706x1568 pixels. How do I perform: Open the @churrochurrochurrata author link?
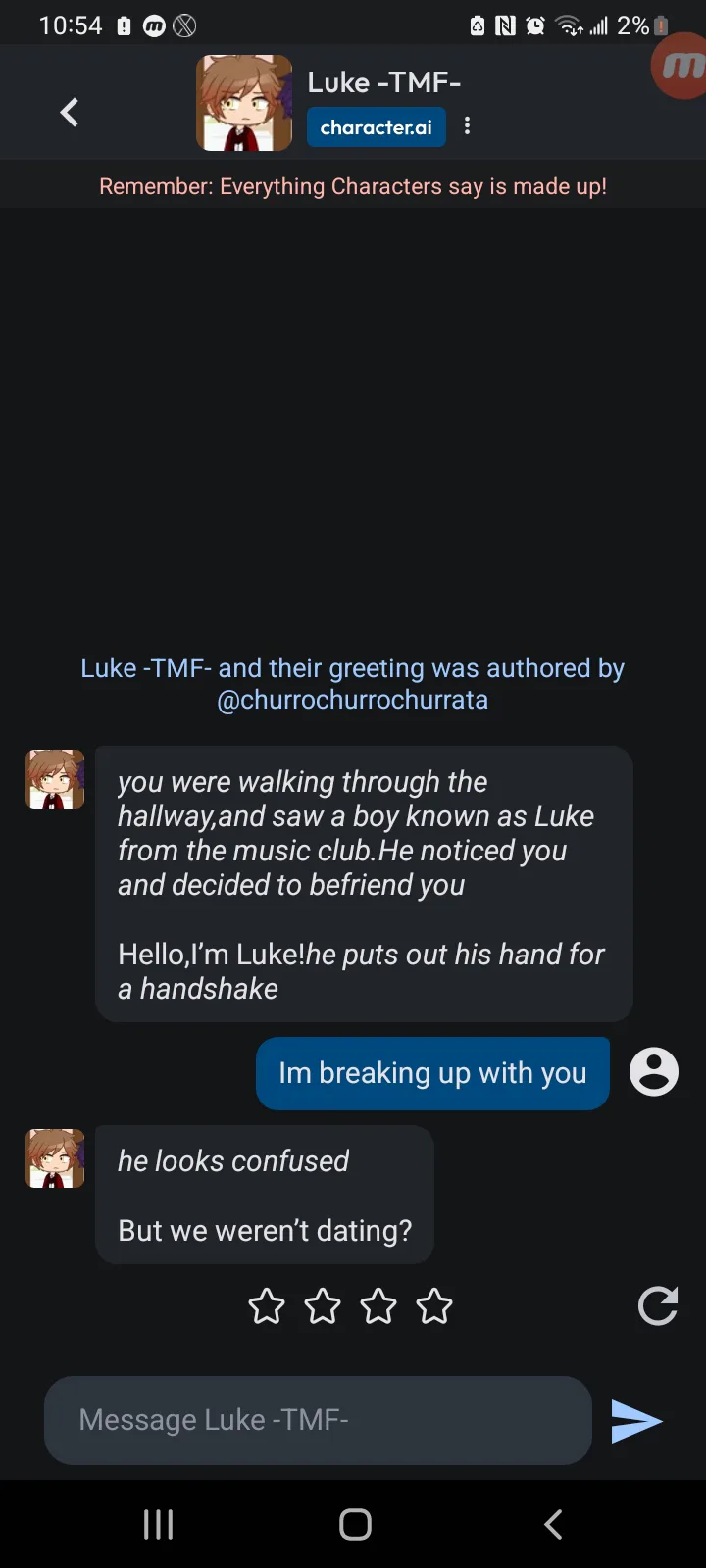point(352,700)
